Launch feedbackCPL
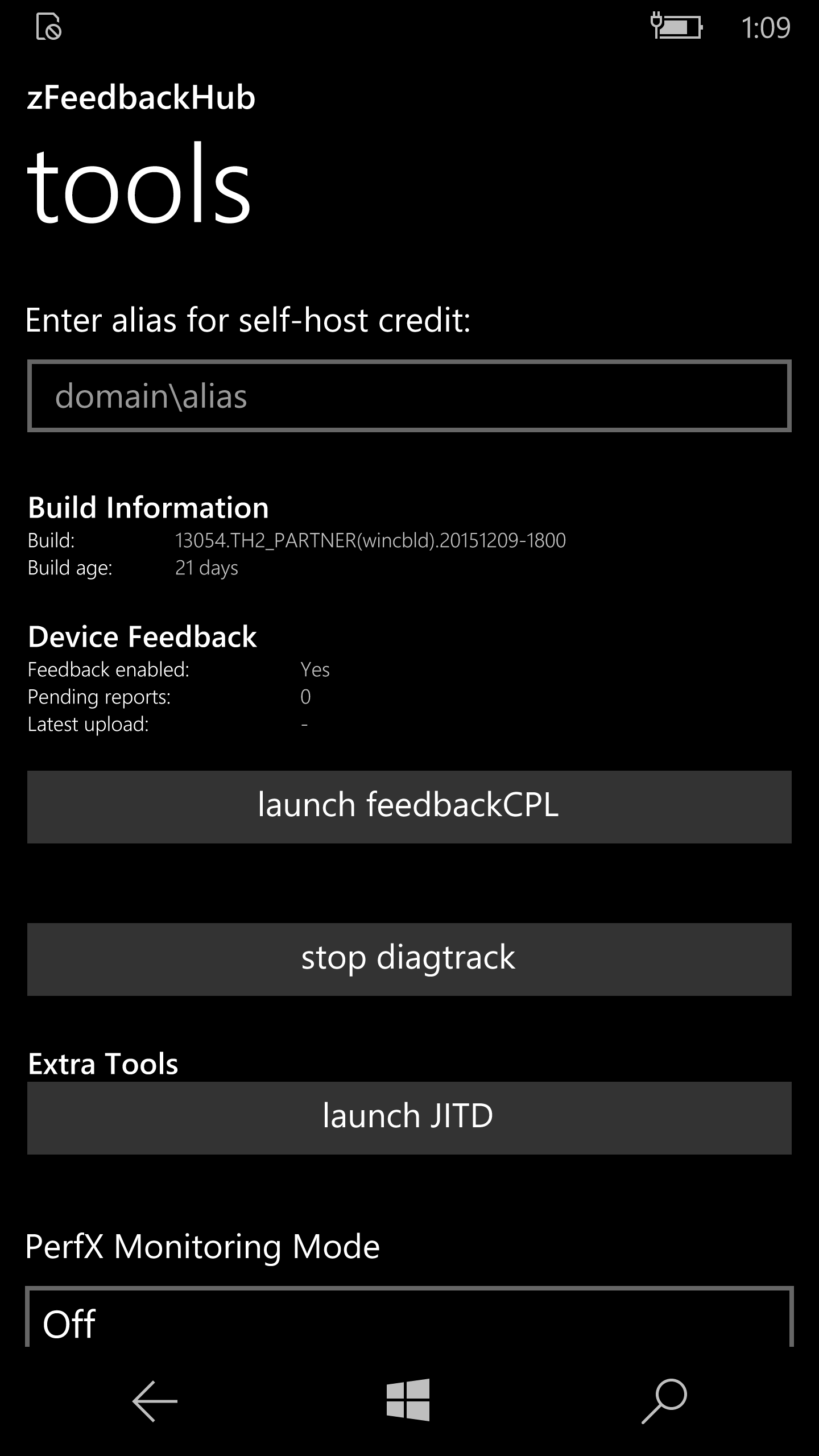This screenshot has height=1456, width=819. (x=409, y=806)
